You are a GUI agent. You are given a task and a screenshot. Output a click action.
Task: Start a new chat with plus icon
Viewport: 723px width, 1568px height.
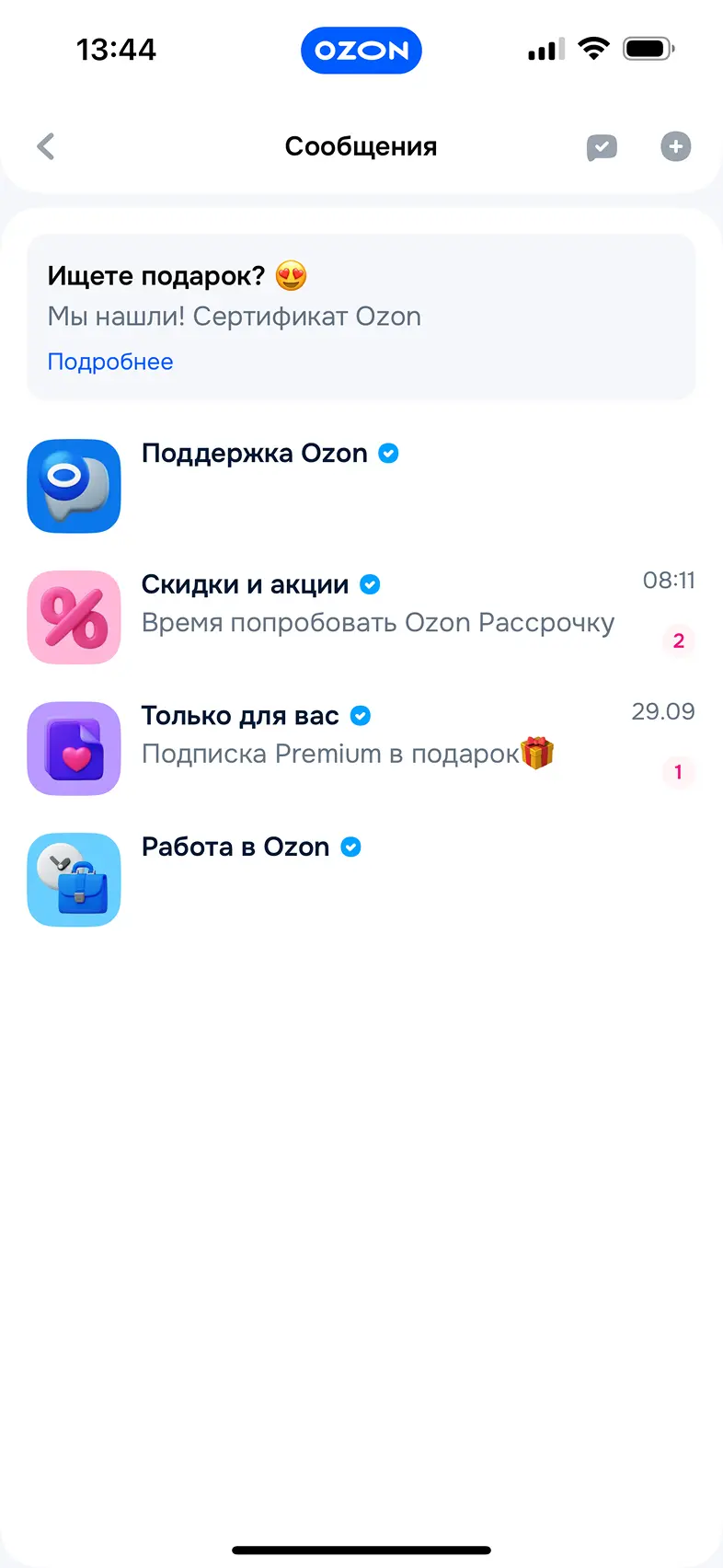[676, 146]
